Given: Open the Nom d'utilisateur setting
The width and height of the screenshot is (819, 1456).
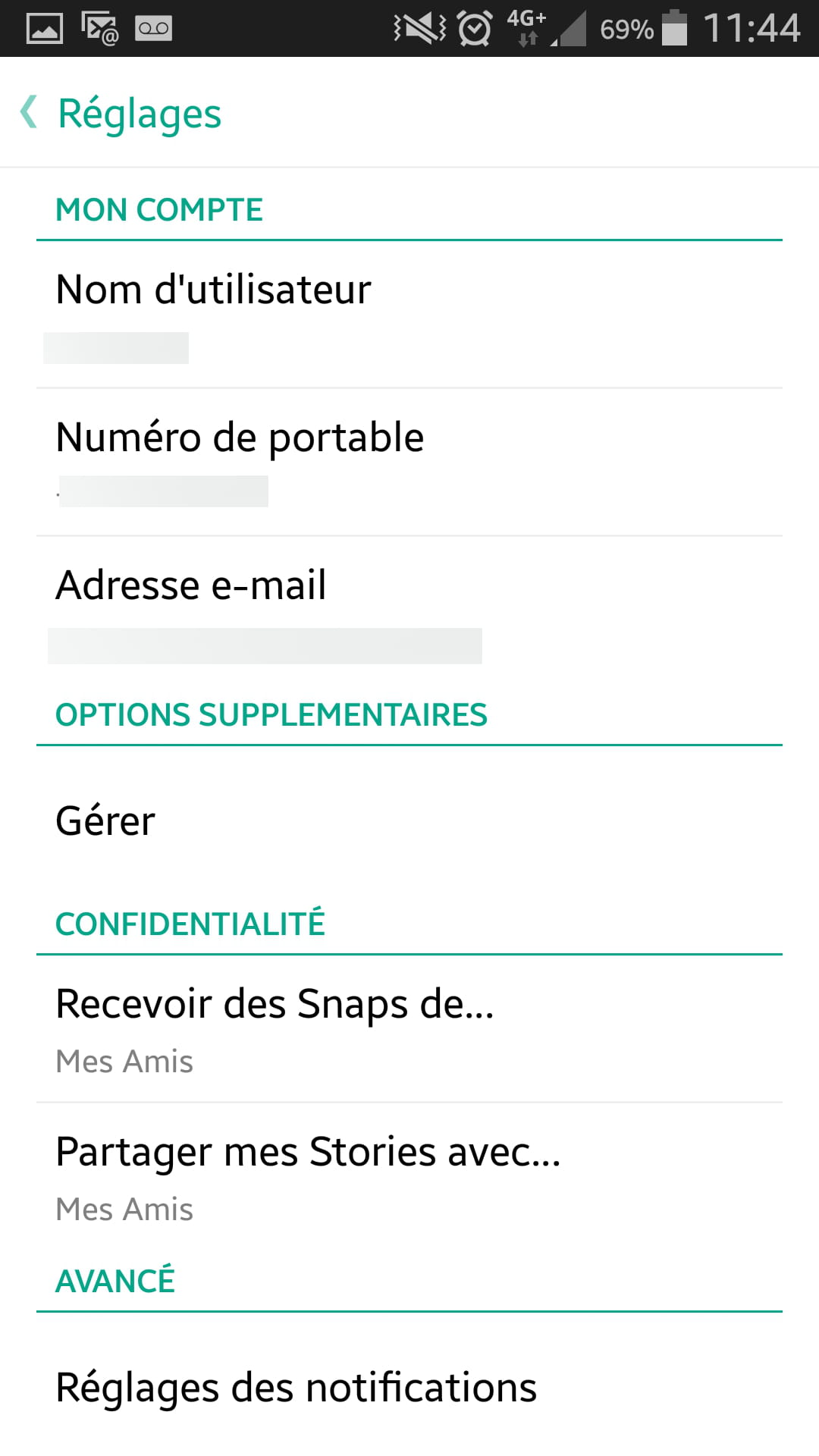Looking at the screenshot, I should pyautogui.click(x=409, y=315).
